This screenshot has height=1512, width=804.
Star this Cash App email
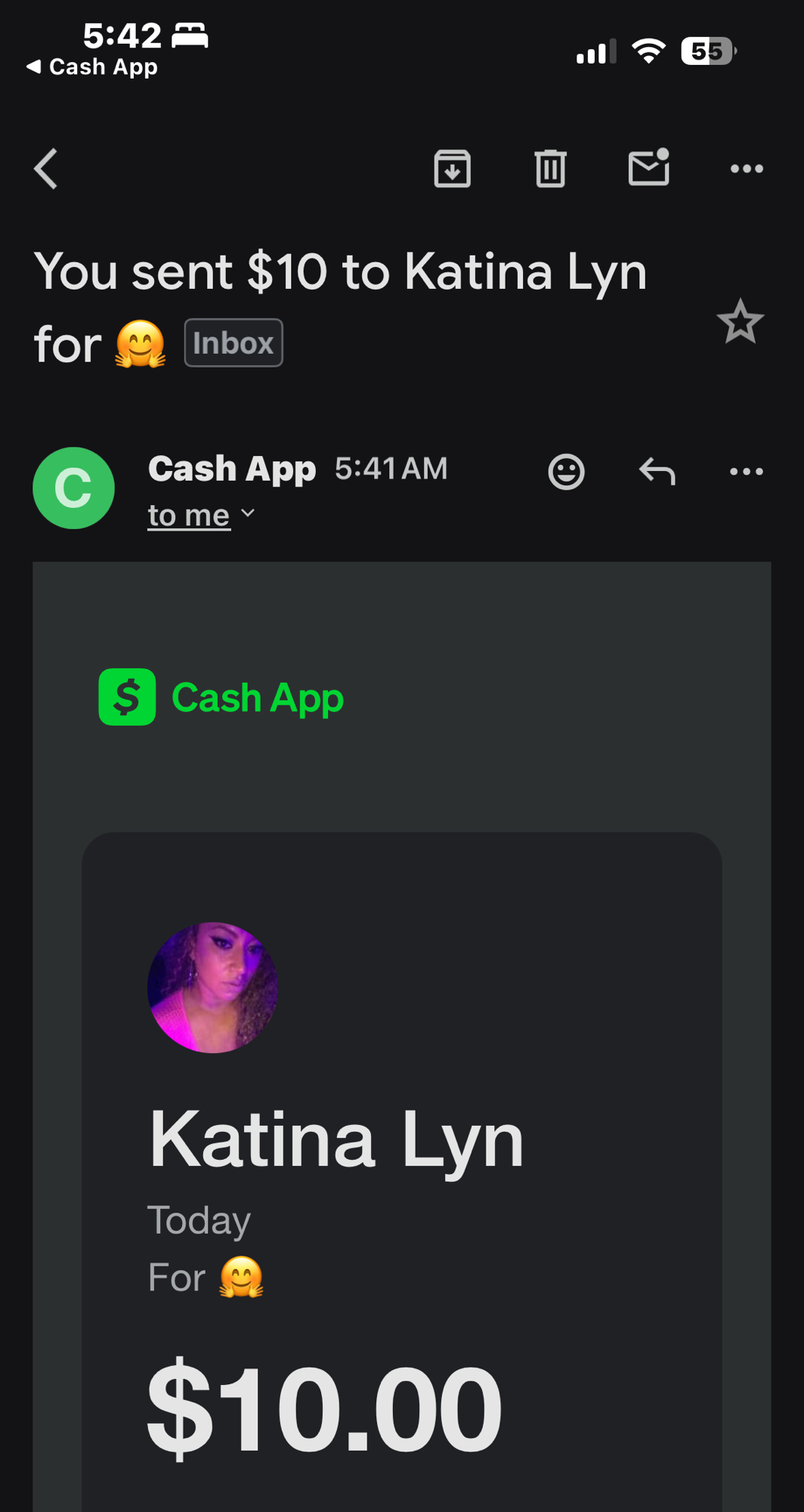[x=740, y=322]
